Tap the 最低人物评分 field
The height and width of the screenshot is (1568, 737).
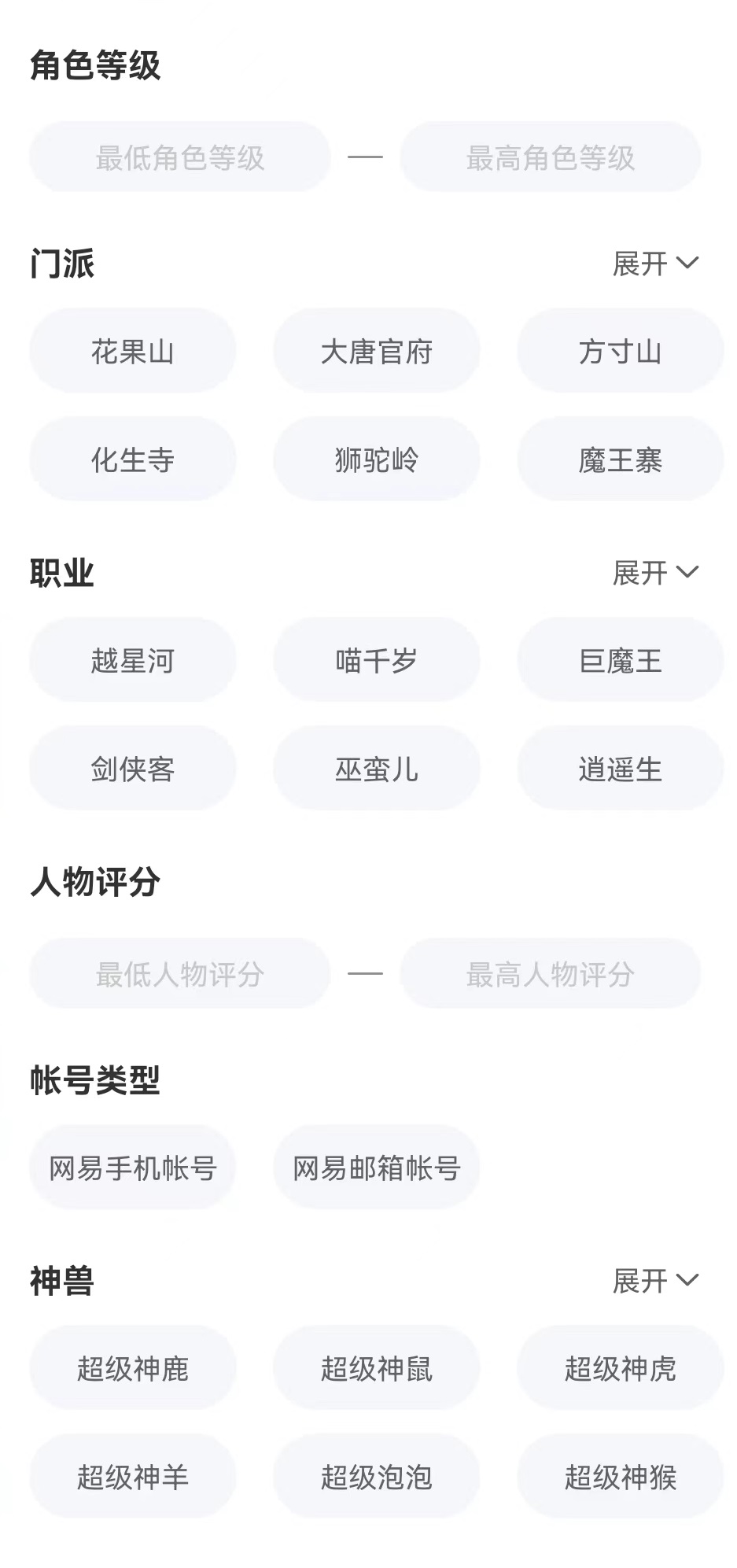point(179,974)
